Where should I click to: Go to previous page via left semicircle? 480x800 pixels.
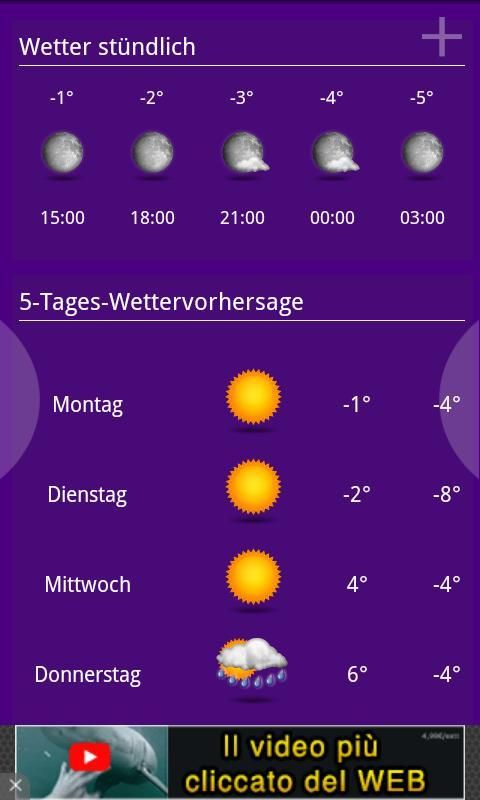click(19, 400)
